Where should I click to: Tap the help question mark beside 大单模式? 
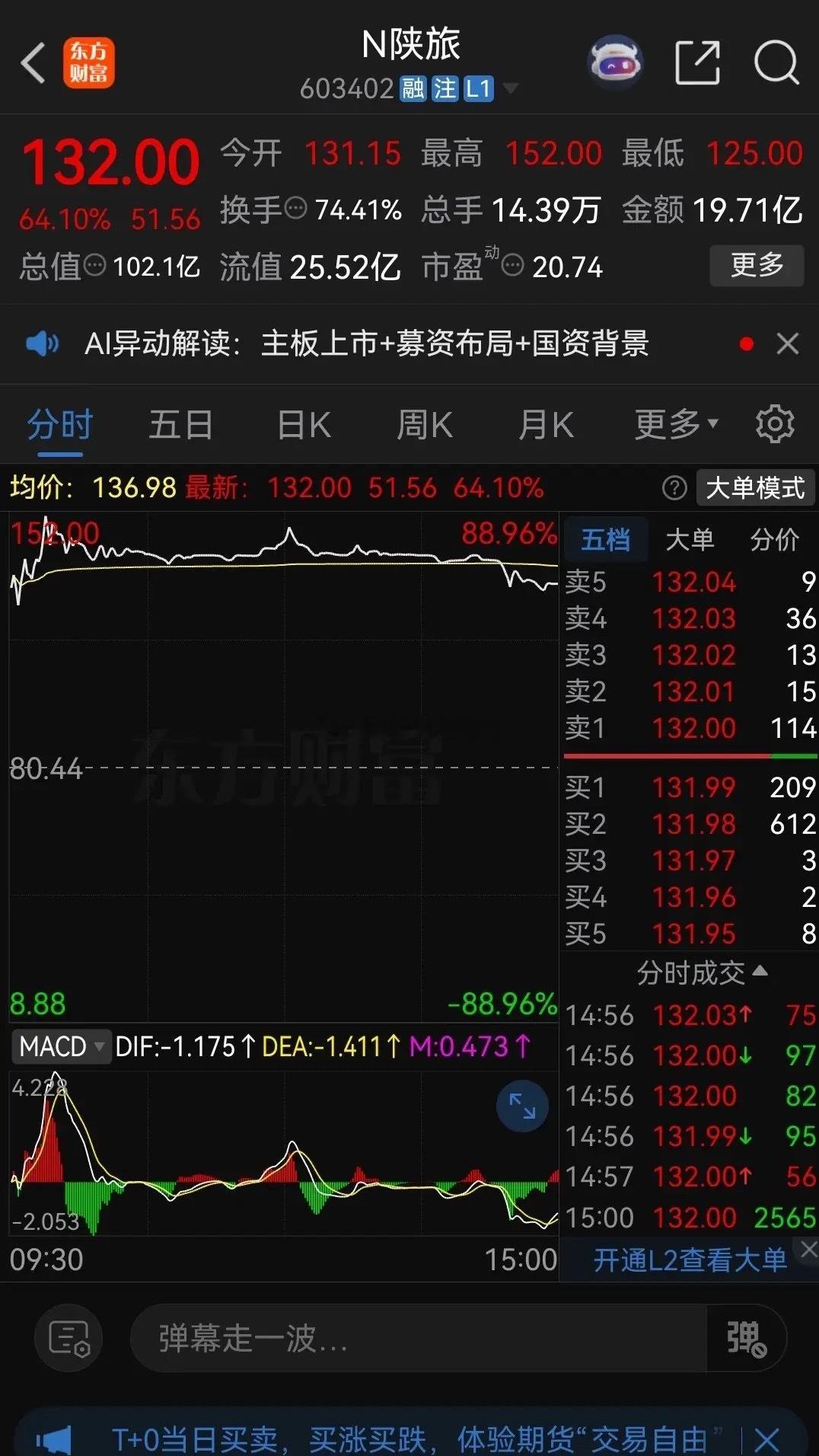click(x=674, y=488)
